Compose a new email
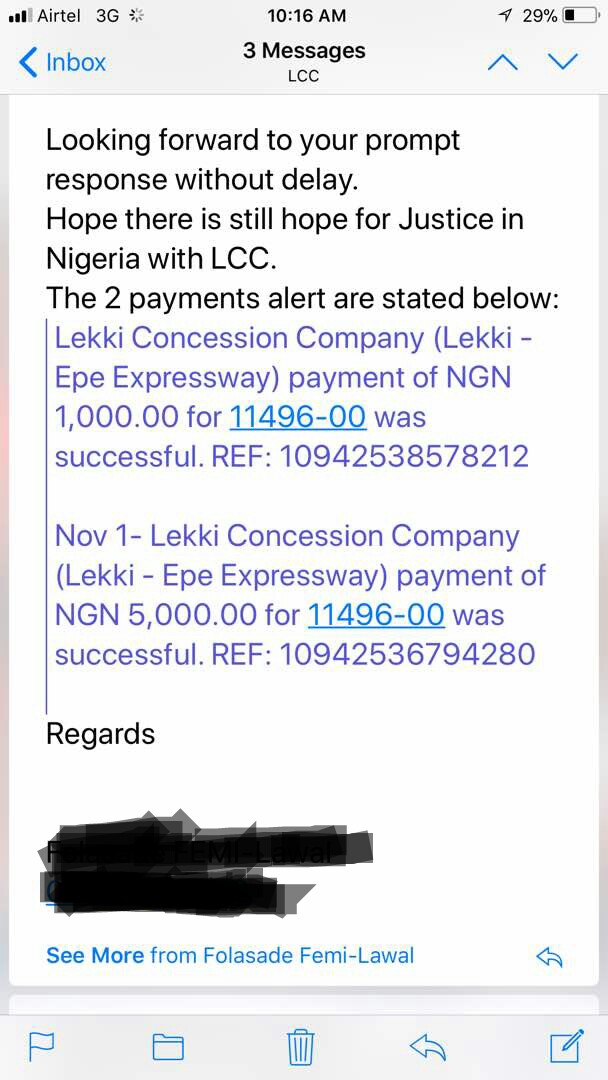Viewport: 608px width, 1080px height. pyautogui.click(x=566, y=1046)
